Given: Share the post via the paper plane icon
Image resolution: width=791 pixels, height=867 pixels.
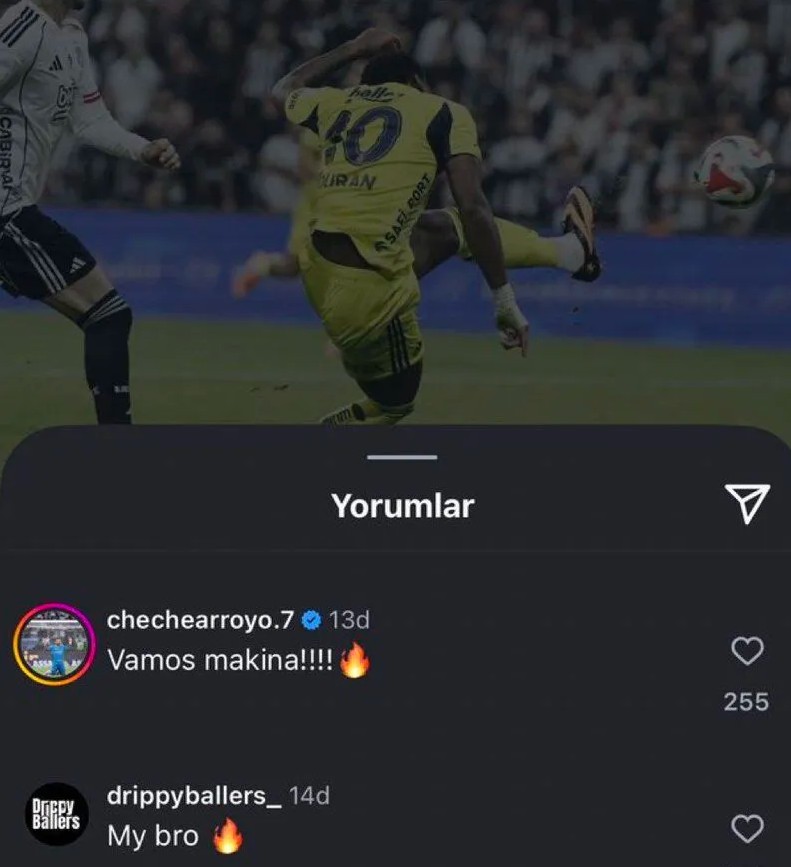Looking at the screenshot, I should (x=746, y=503).
